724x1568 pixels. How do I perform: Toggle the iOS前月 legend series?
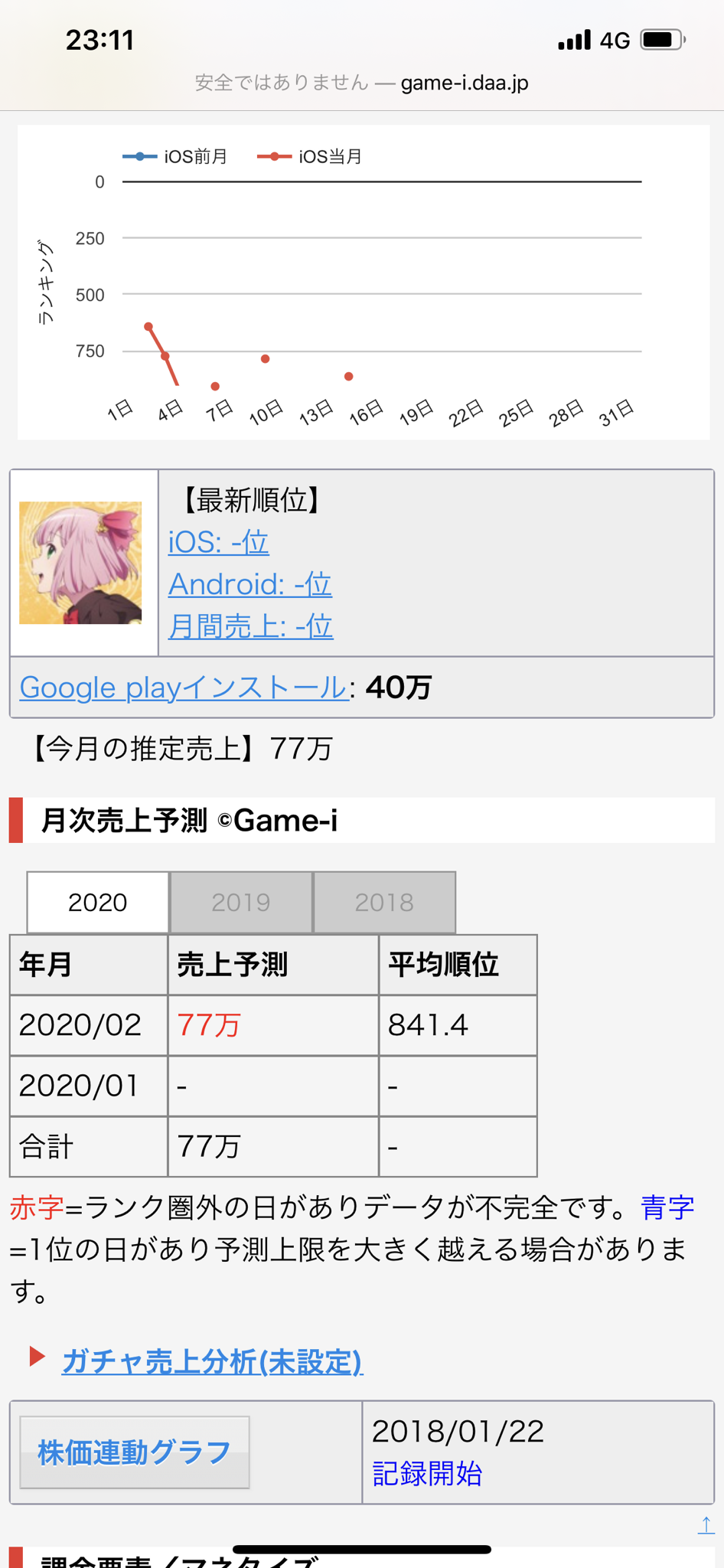[175, 157]
